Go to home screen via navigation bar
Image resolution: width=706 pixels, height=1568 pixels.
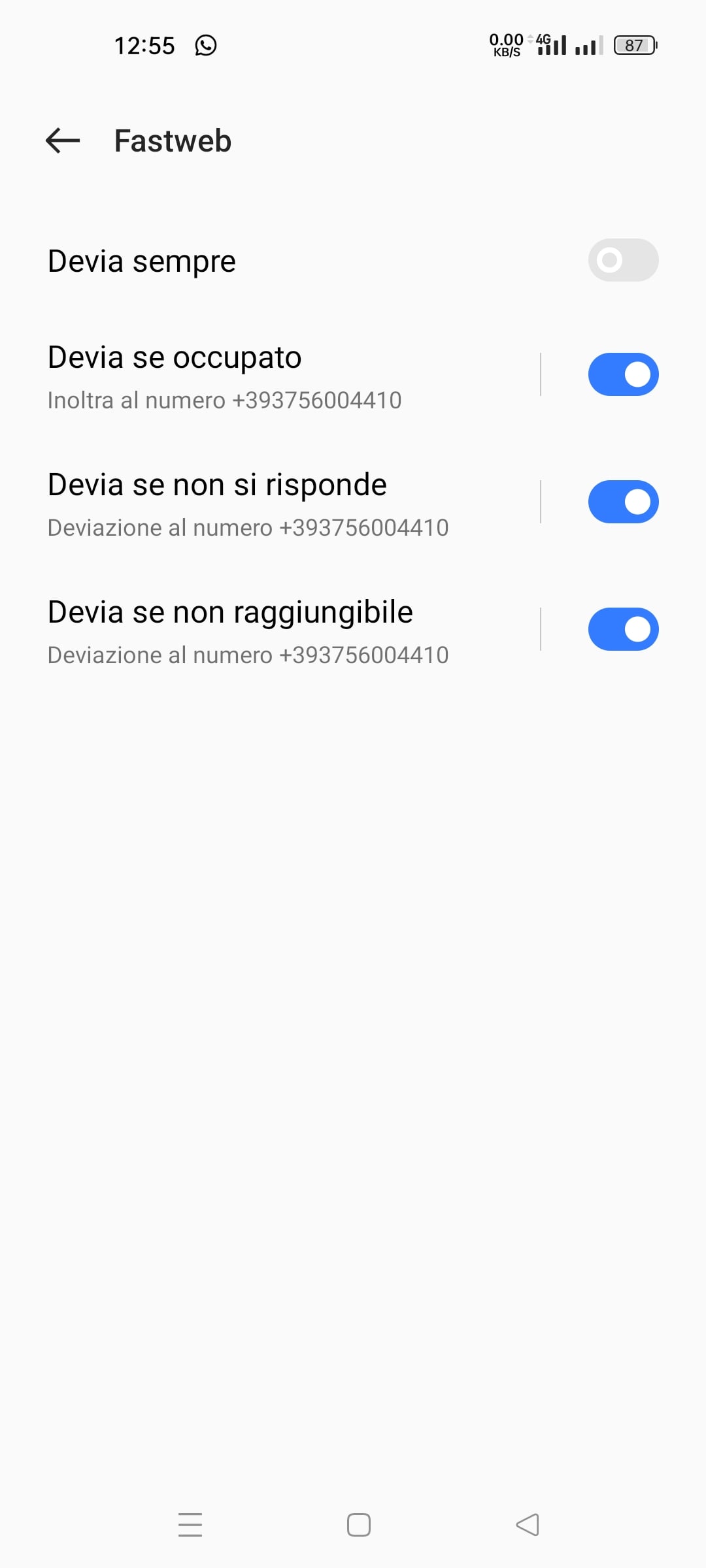(358, 1525)
